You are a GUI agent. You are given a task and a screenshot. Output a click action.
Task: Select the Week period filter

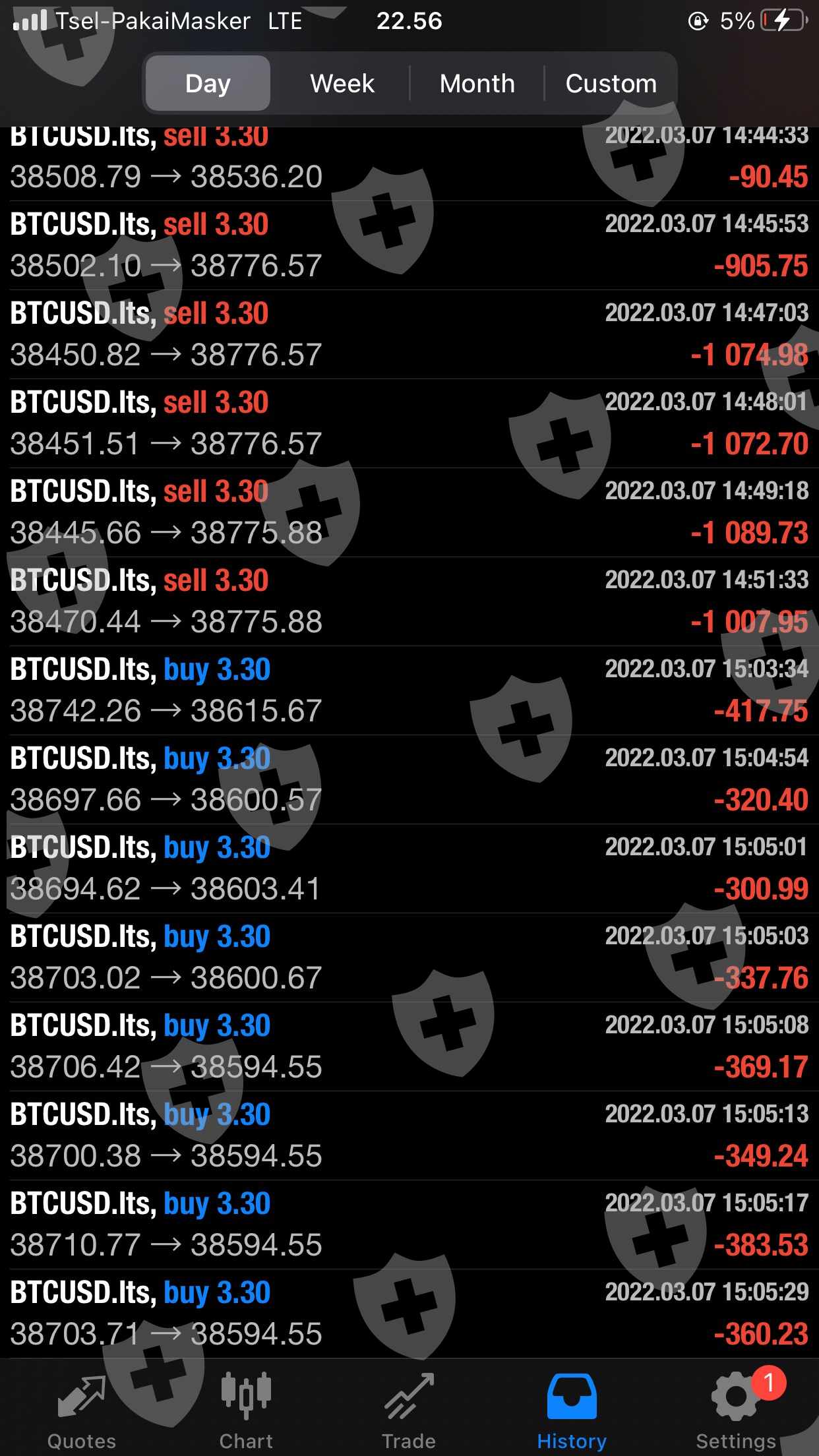[342, 84]
